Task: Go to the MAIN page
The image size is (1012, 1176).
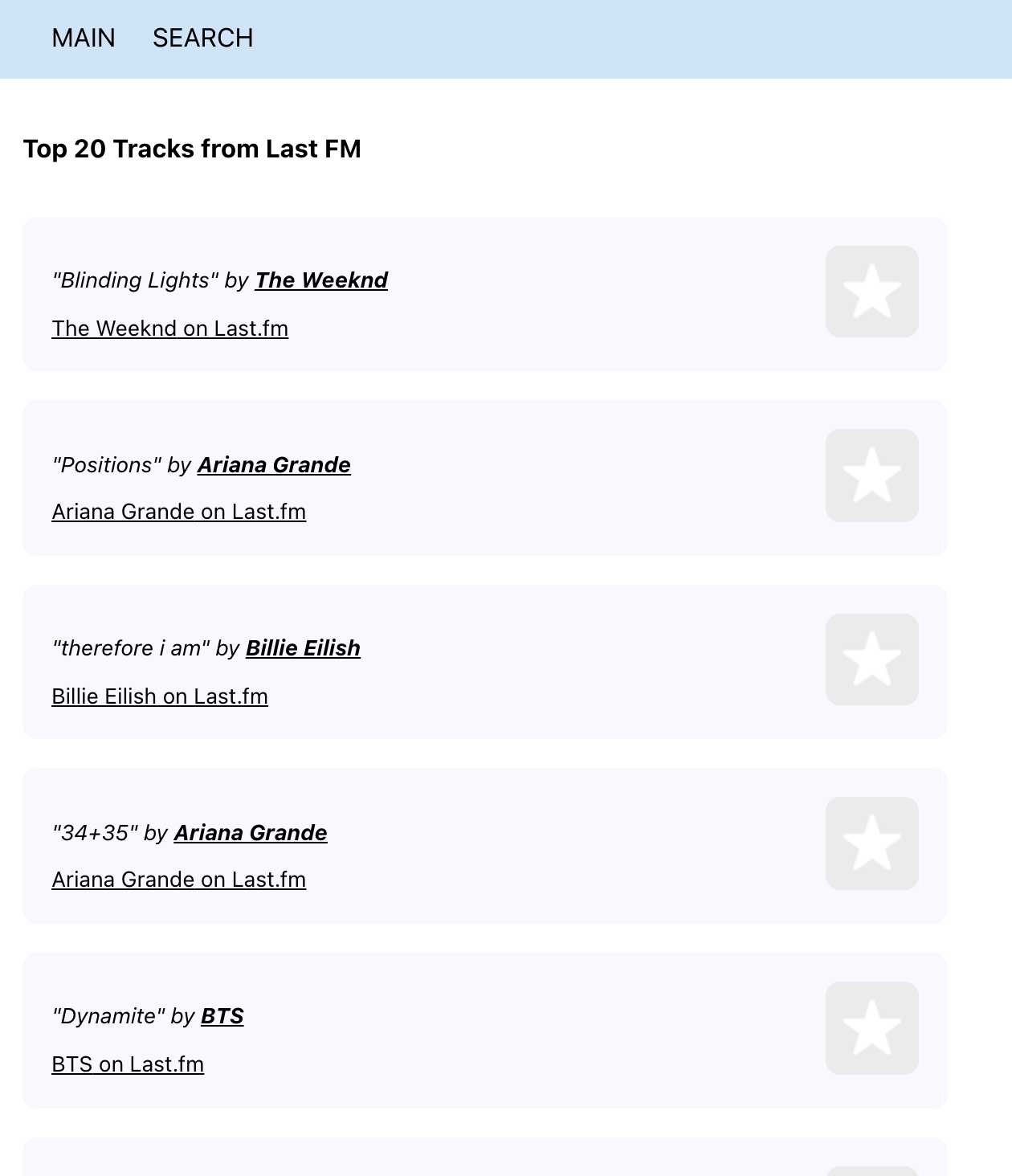Action: tap(84, 38)
